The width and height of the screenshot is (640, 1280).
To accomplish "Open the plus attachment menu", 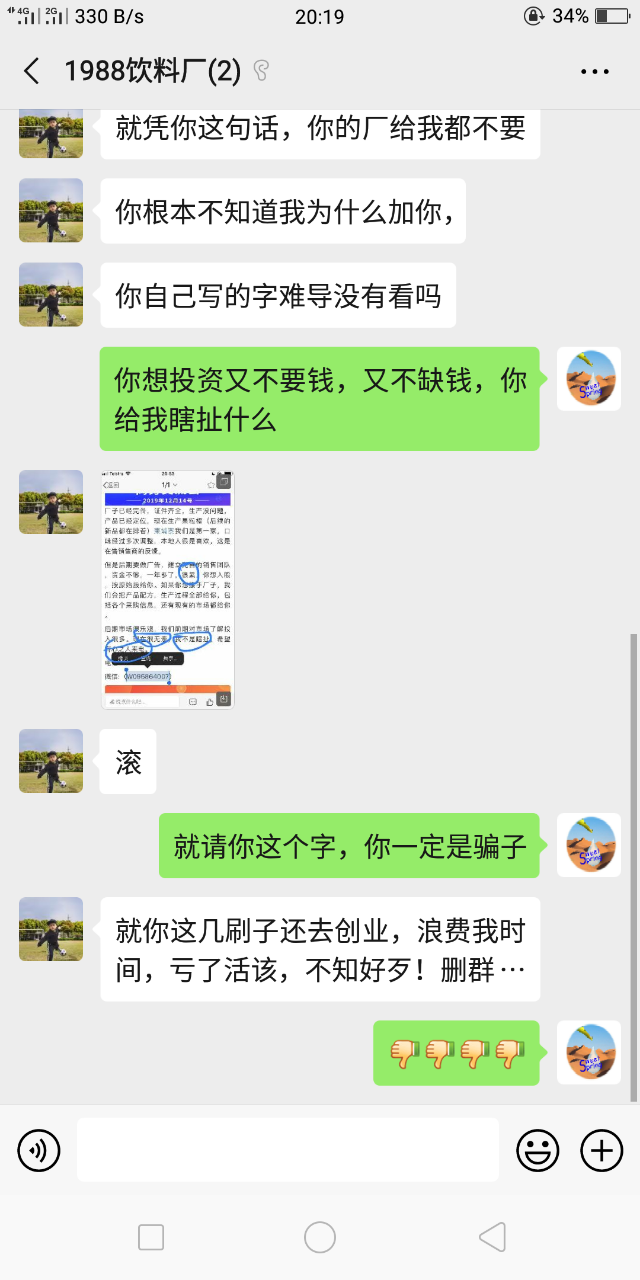I will [x=601, y=1151].
